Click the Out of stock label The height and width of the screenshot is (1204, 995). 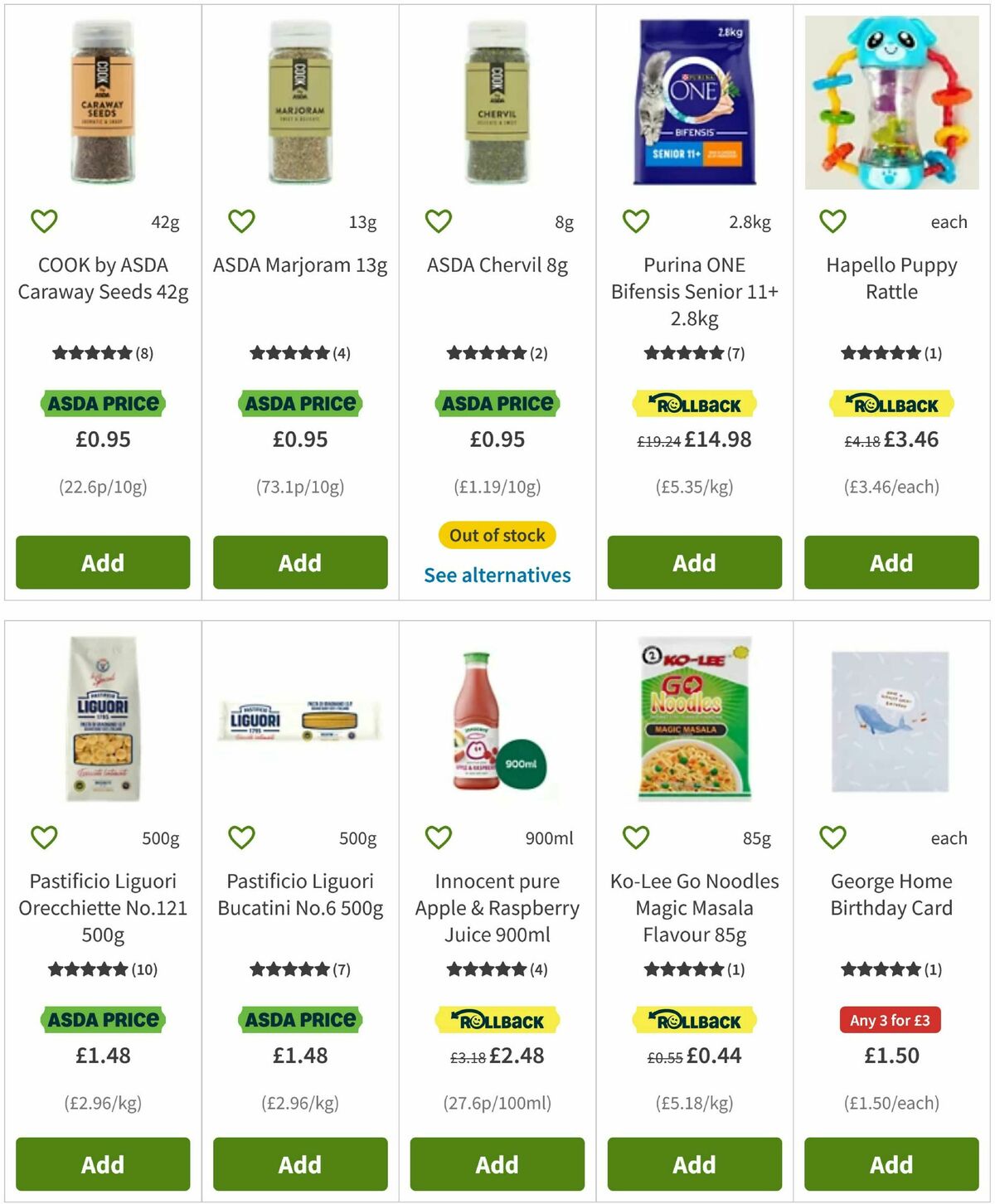(497, 535)
